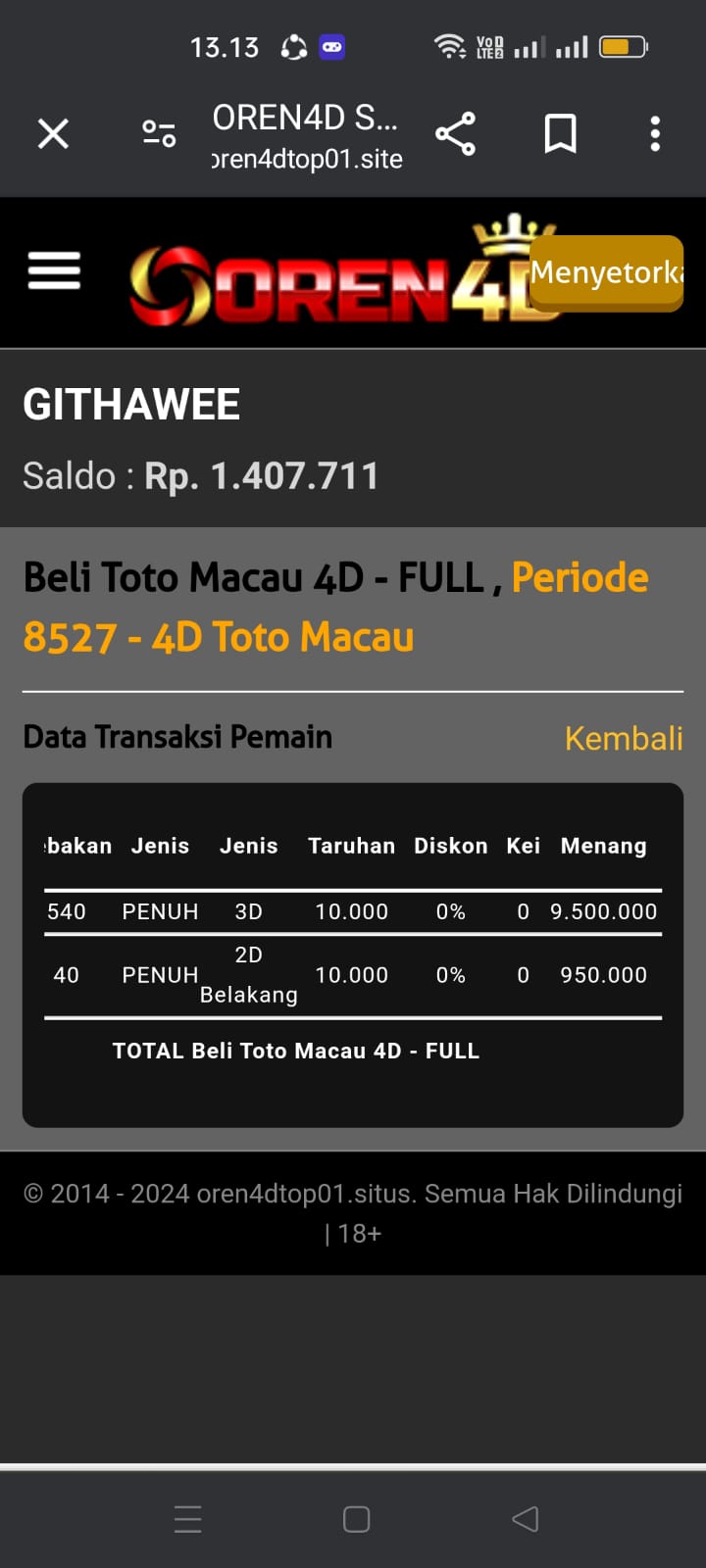Viewport: 706px width, 1568px height.
Task: Go back via the Kembali link
Action: [x=624, y=738]
